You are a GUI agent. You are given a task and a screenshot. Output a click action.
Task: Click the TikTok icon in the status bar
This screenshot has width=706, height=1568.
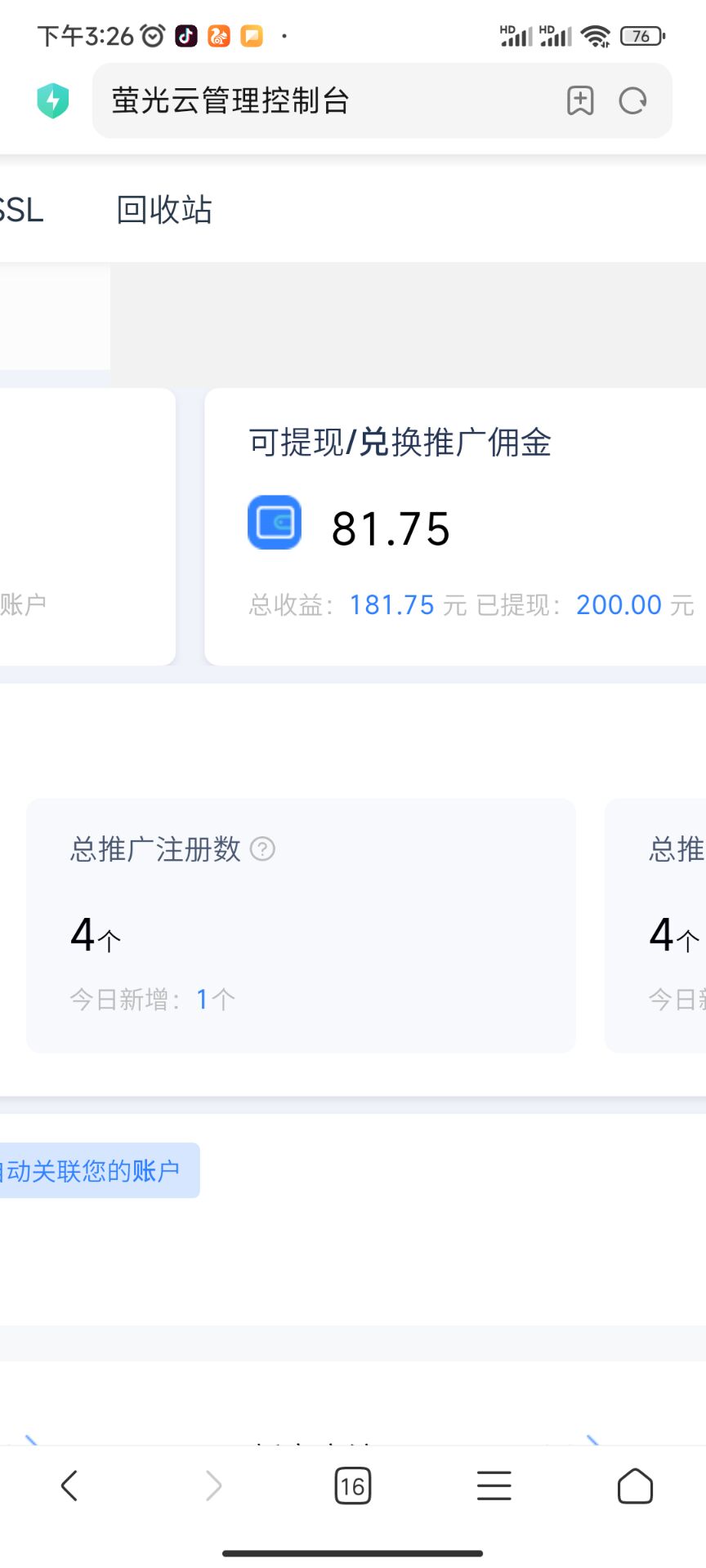click(x=186, y=36)
